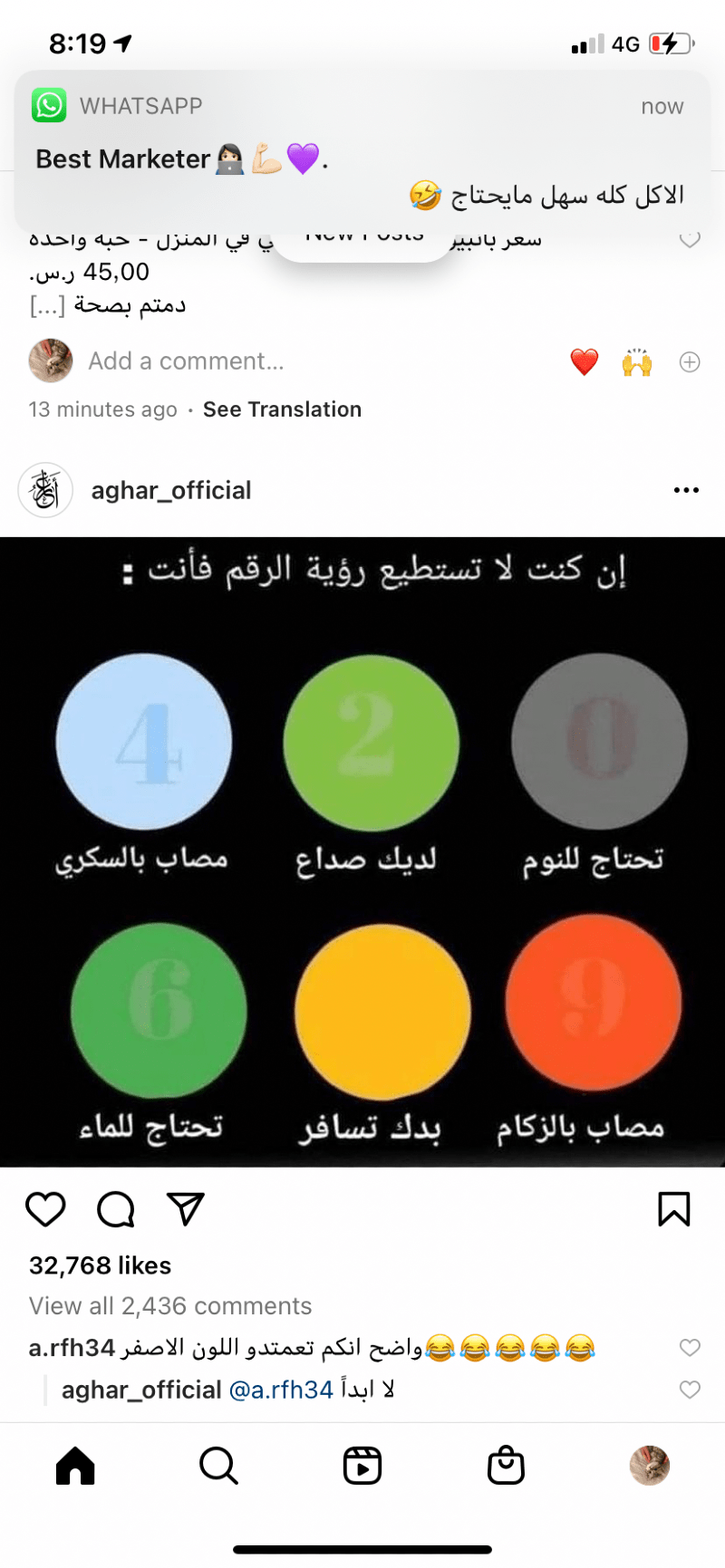Open aghar_official's profile from the post header
Image resolution: width=725 pixels, height=1568 pixels.
tap(170, 490)
